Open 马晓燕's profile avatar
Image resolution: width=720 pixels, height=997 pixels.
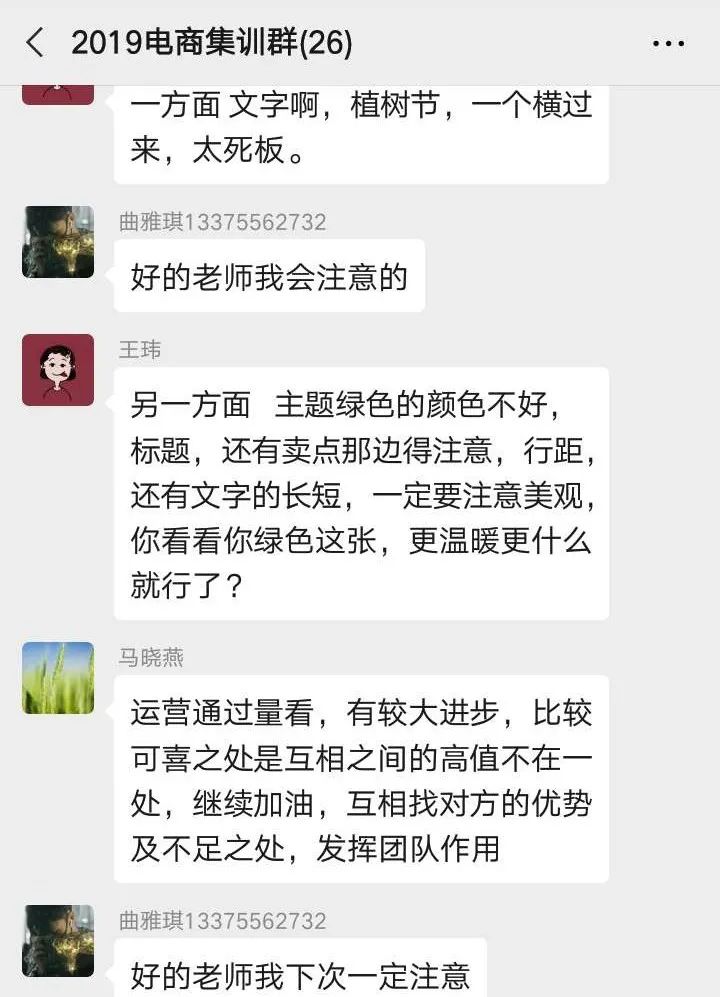pos(58,678)
